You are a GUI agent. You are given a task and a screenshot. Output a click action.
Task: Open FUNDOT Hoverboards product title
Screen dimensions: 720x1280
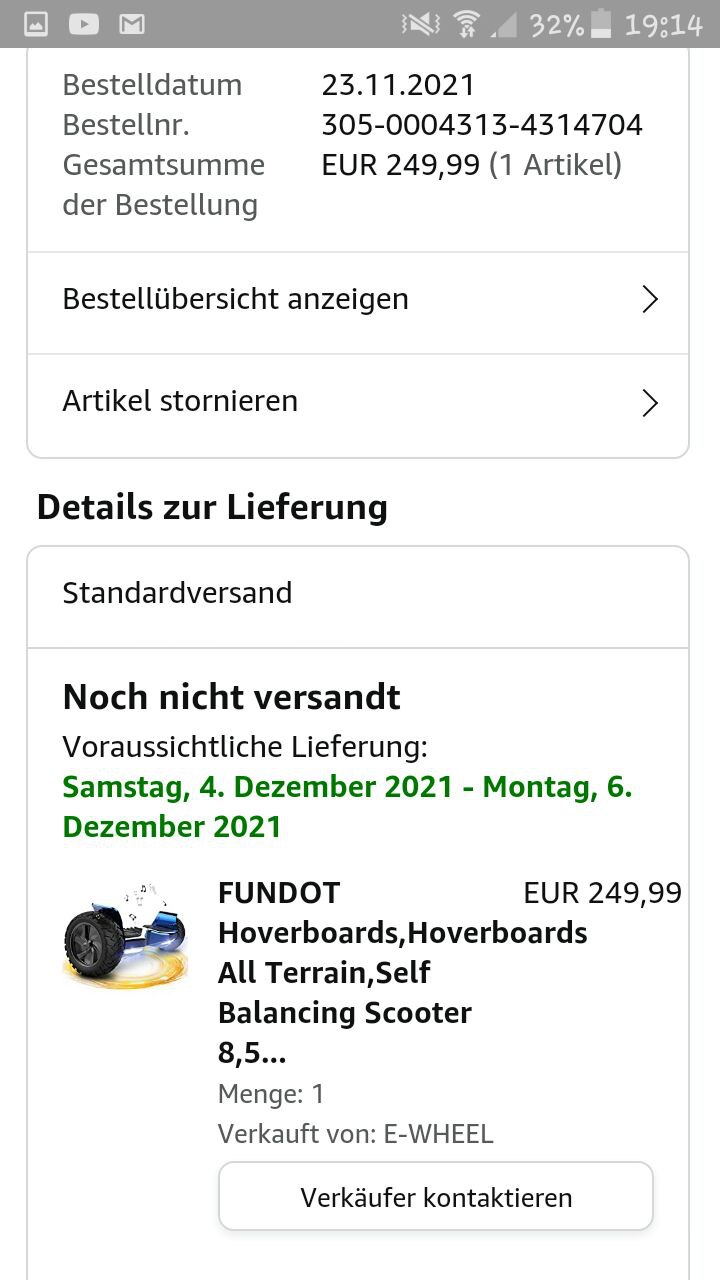402,972
